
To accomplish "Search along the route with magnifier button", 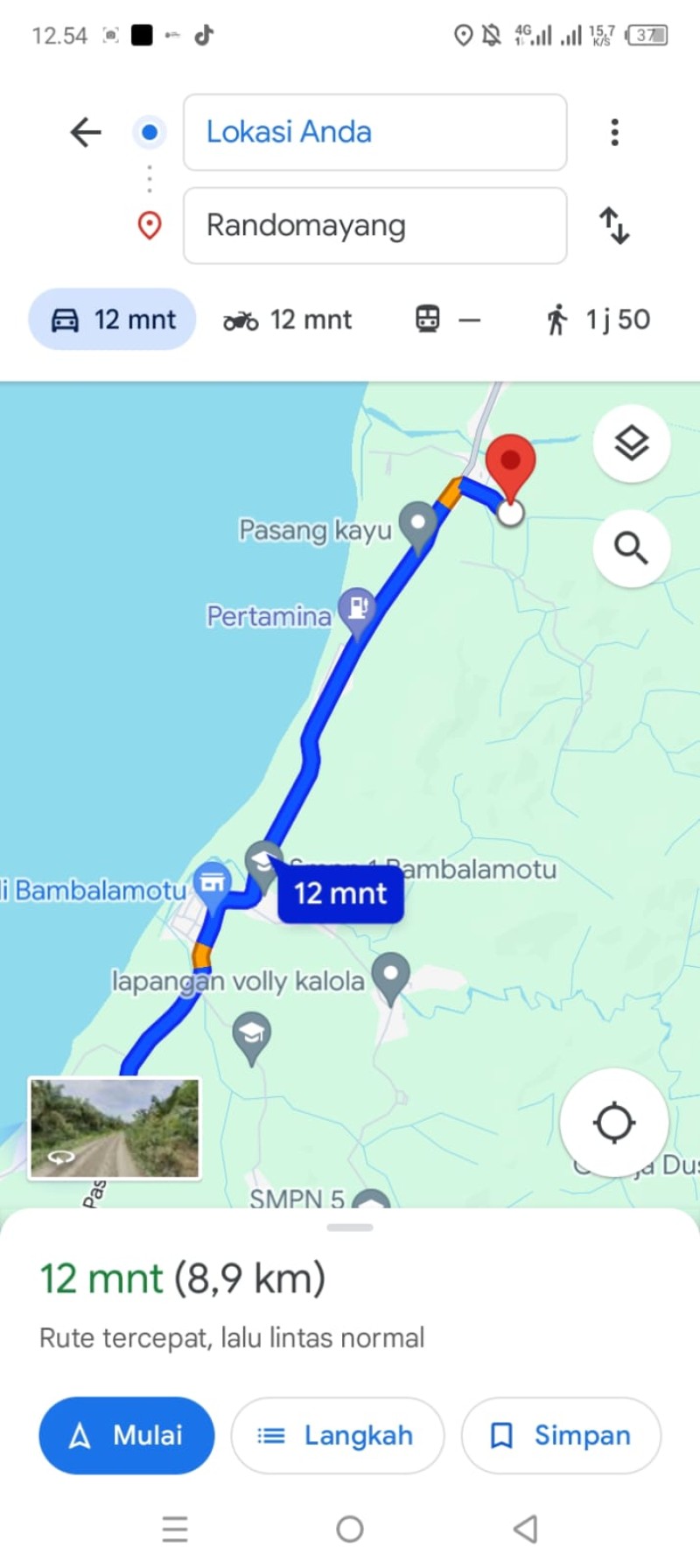I will pos(632,549).
